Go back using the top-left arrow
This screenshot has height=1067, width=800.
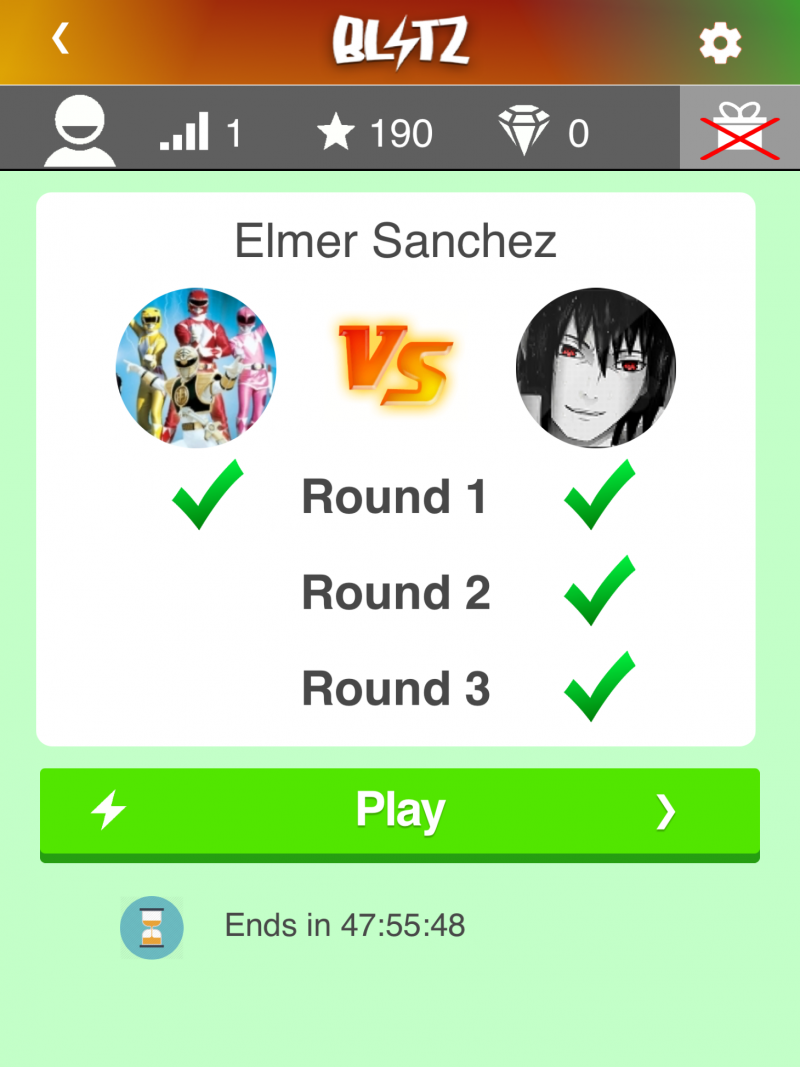(x=61, y=39)
